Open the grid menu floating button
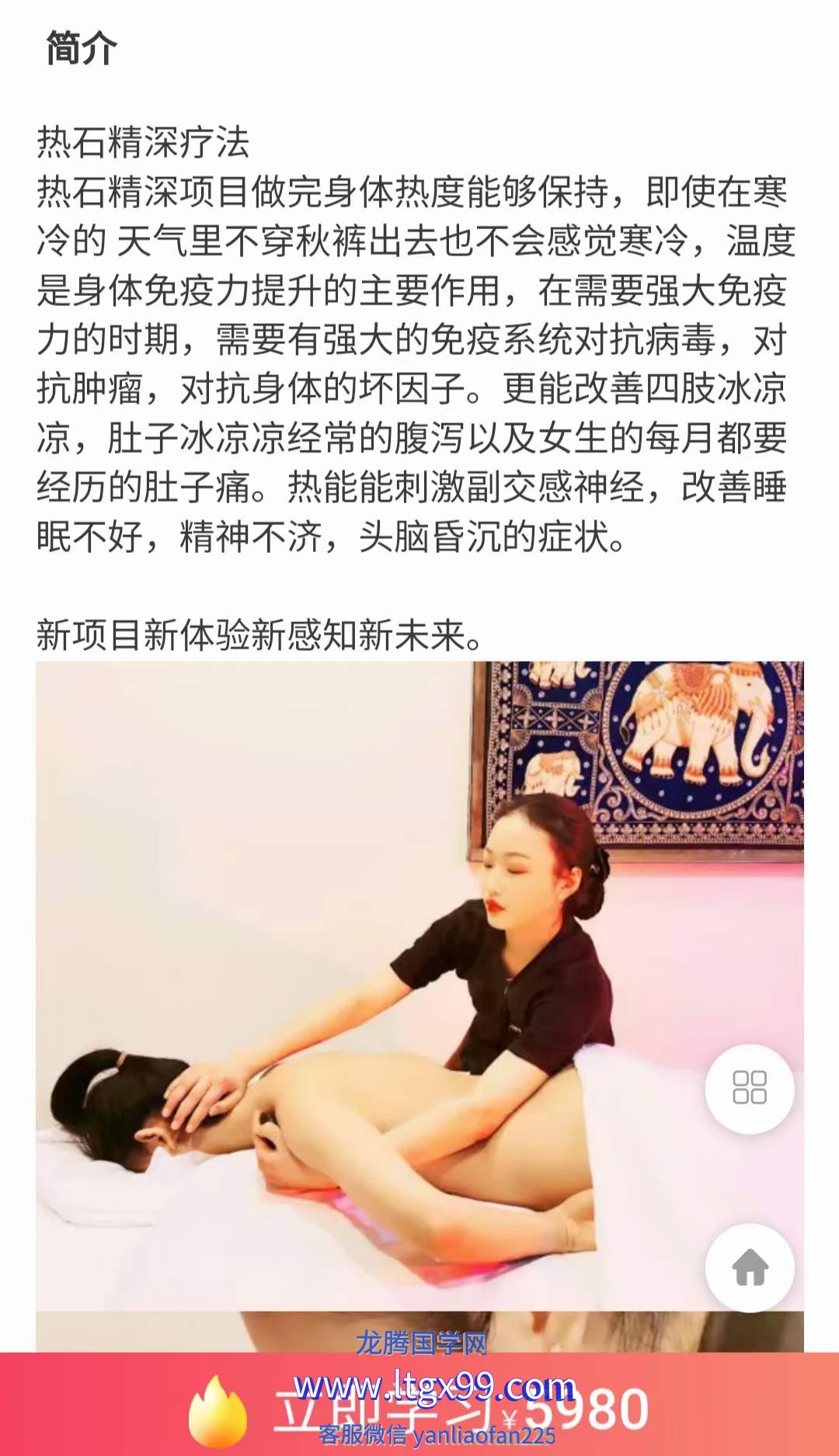 750,1088
